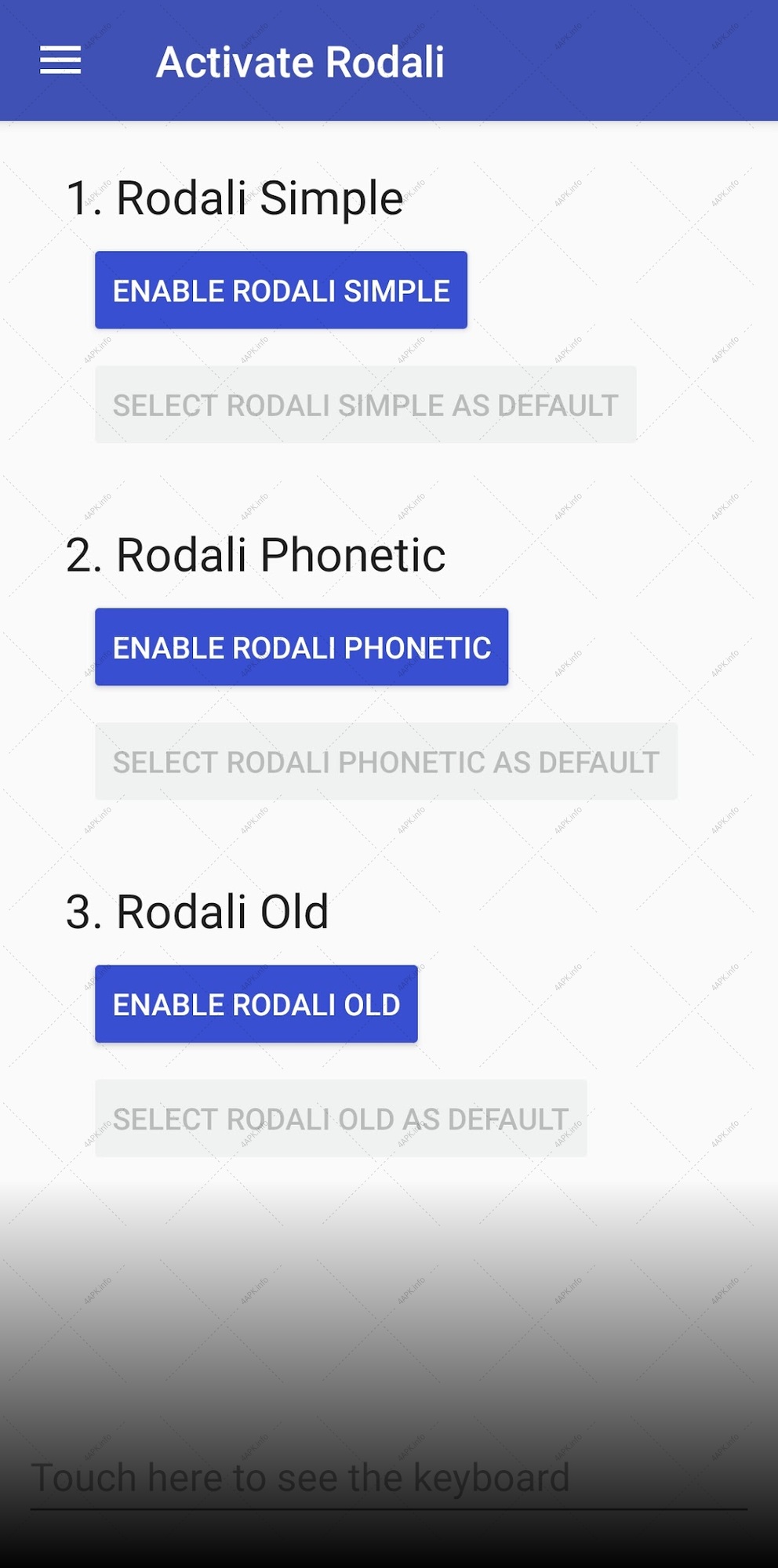The width and height of the screenshot is (778, 1568).
Task: Enable the Rodali Old keyboard
Action: pos(256,1004)
